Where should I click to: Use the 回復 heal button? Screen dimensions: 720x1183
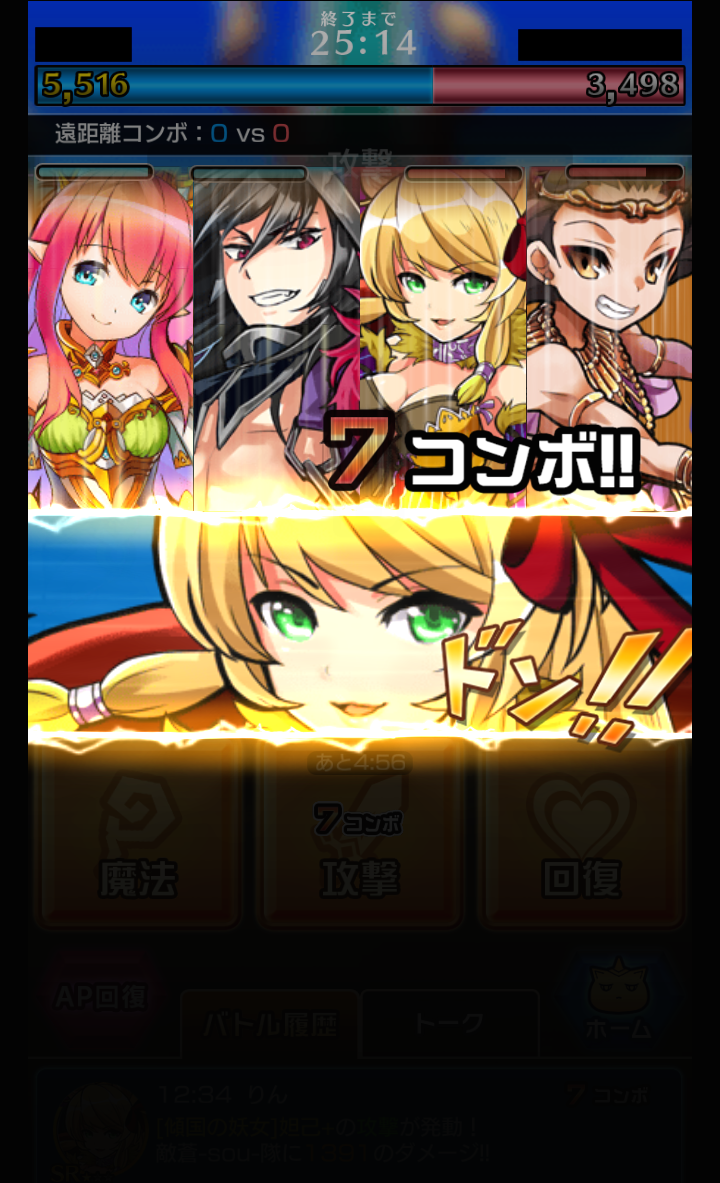click(x=581, y=840)
